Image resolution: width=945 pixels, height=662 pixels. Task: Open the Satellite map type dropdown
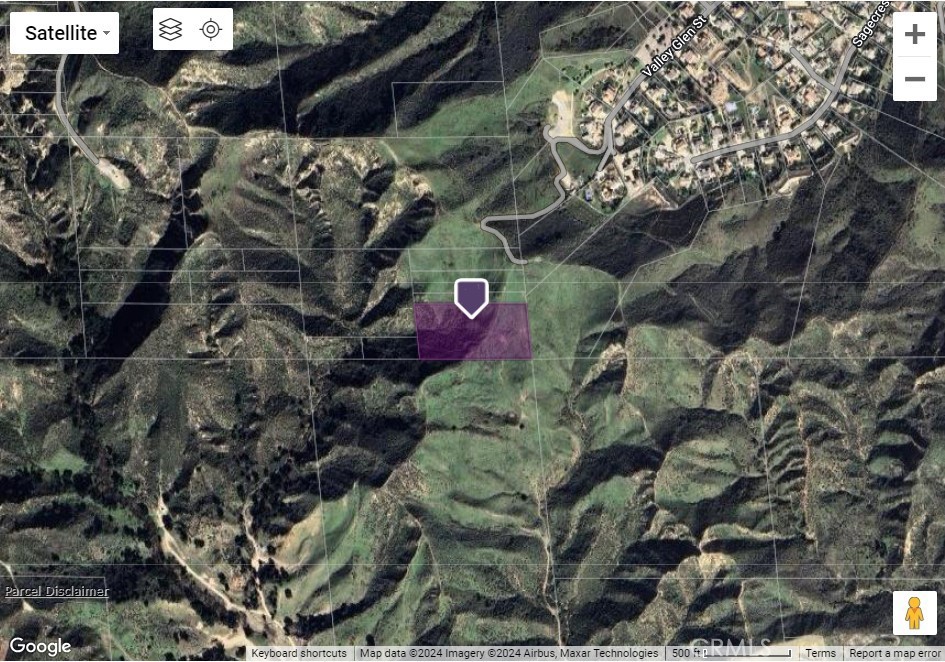[64, 33]
